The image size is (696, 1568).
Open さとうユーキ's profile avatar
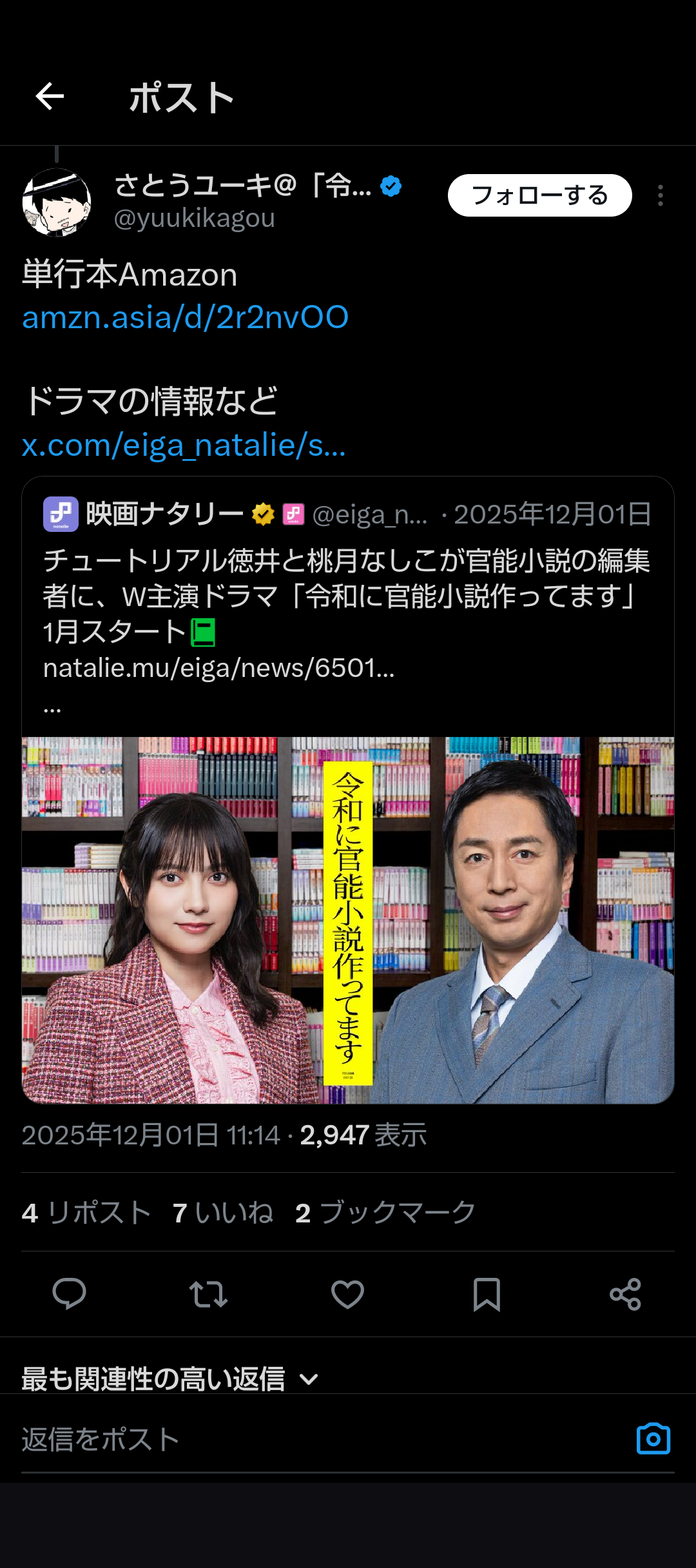pyautogui.click(x=57, y=202)
